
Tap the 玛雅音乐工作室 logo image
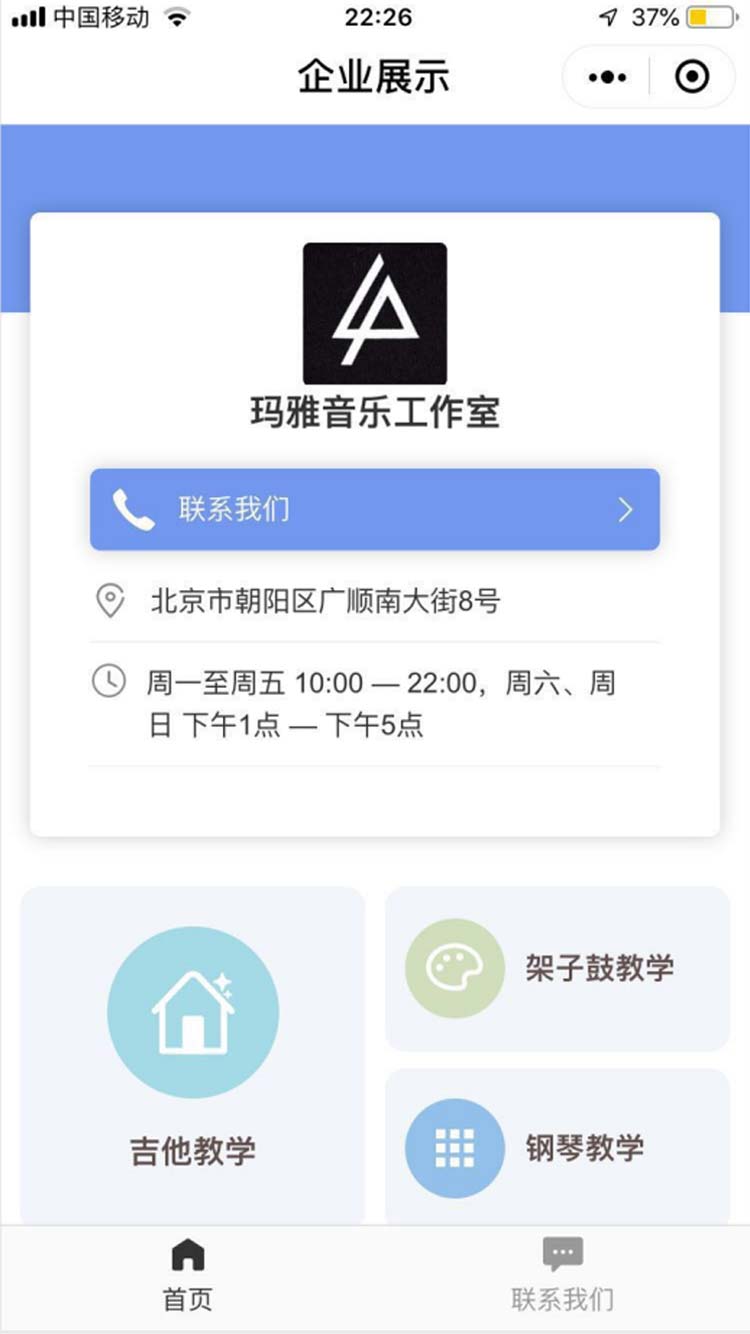(x=375, y=312)
